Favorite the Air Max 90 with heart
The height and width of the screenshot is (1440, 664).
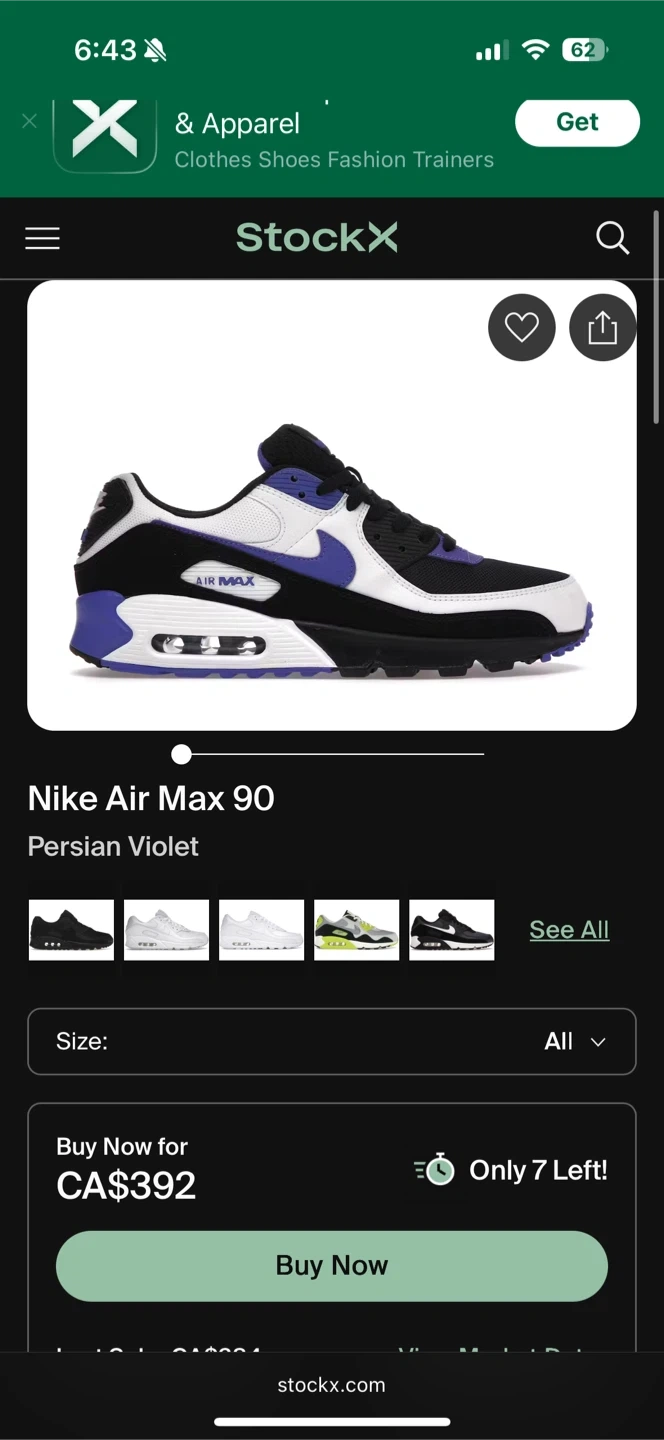point(521,327)
